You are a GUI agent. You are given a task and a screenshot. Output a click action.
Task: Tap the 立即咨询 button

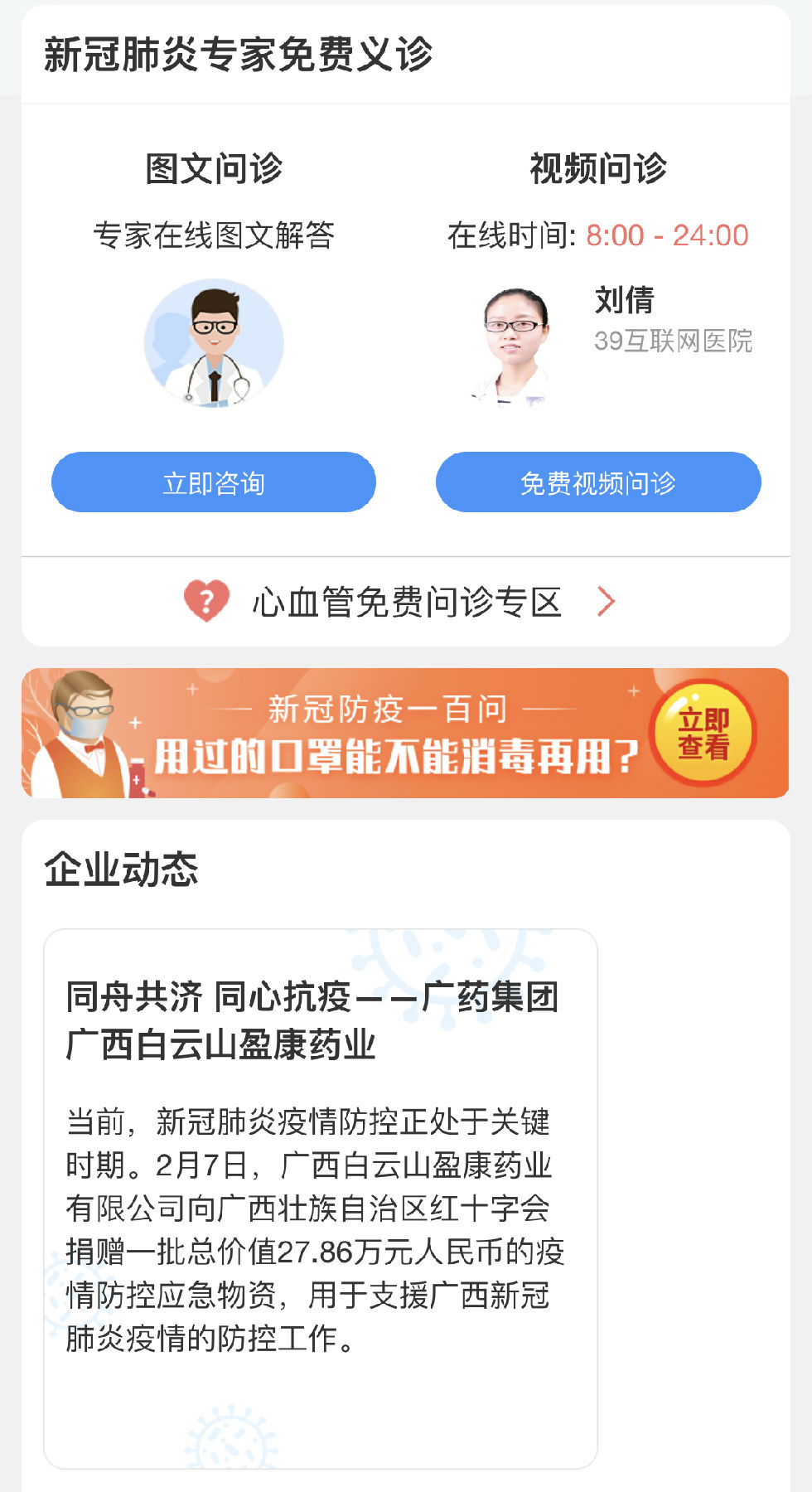coord(214,482)
